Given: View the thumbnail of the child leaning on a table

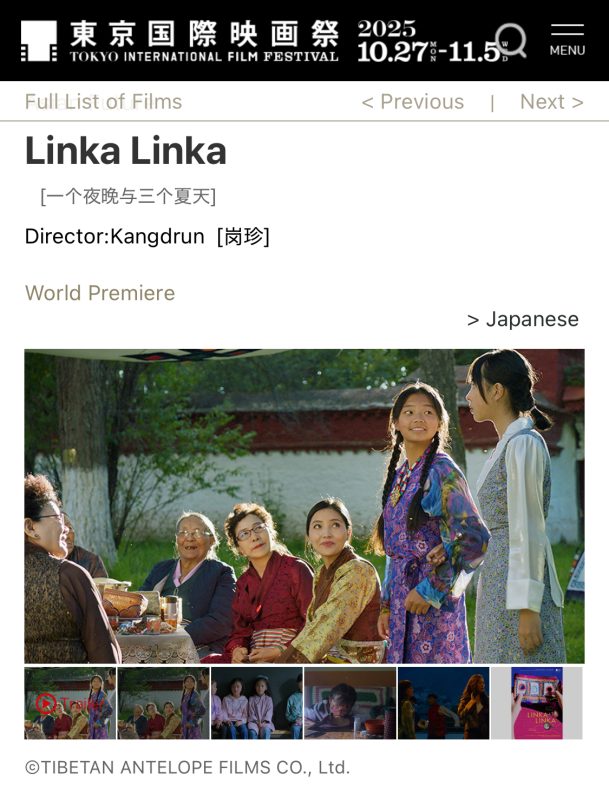Looking at the screenshot, I should click(x=350, y=703).
